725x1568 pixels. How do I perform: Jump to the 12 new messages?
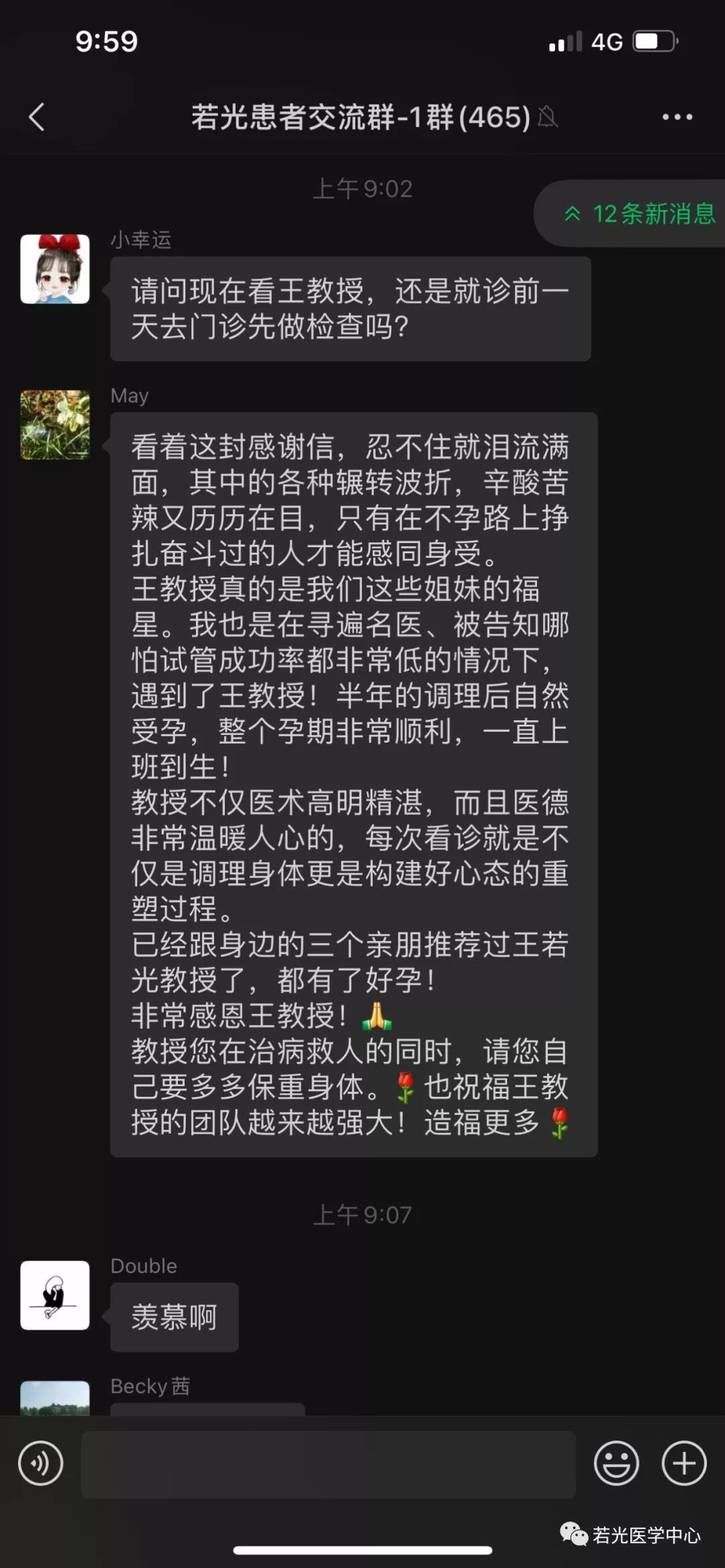point(638,214)
